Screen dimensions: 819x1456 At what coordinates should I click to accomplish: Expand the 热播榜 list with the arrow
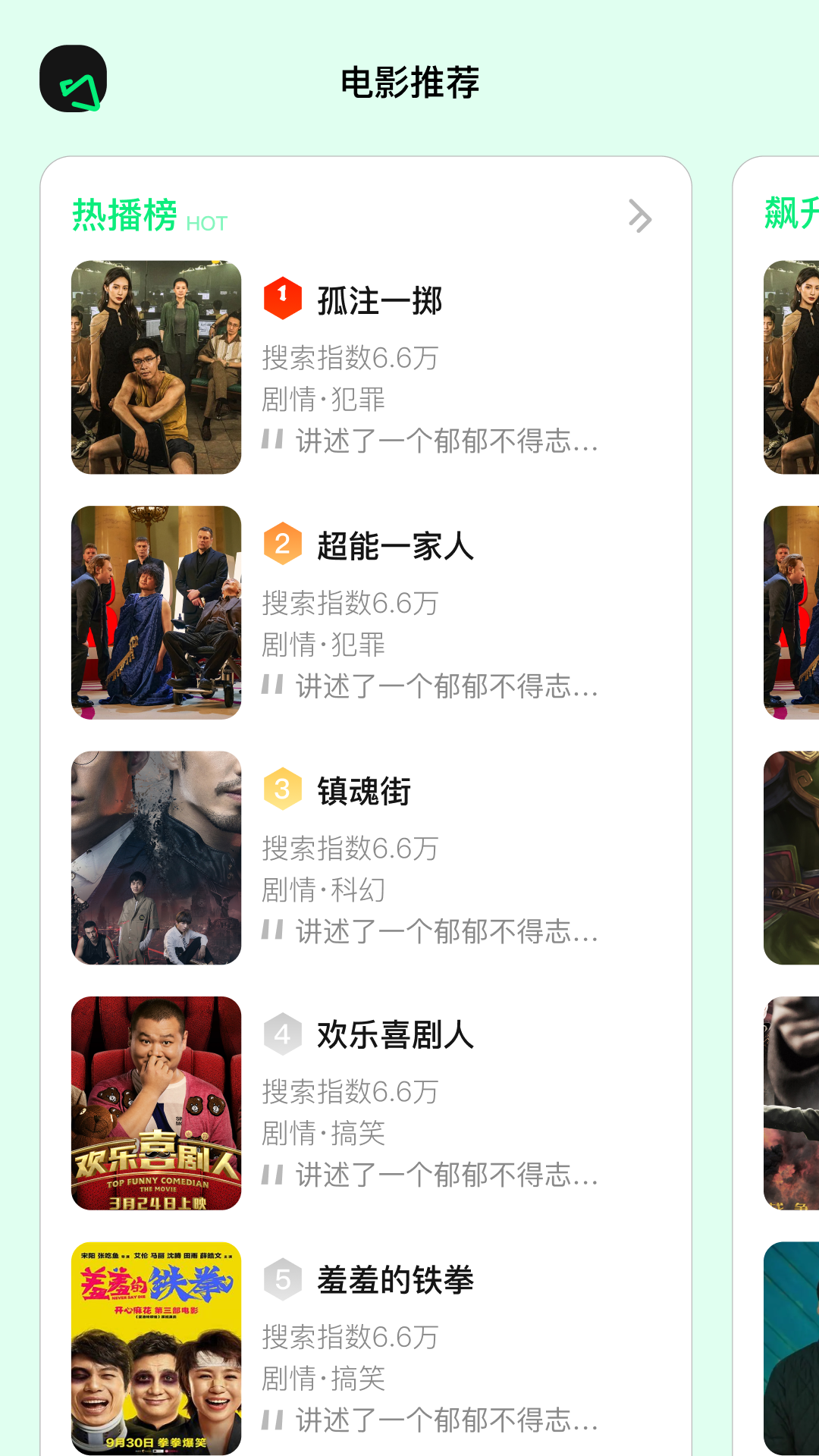[x=639, y=216]
